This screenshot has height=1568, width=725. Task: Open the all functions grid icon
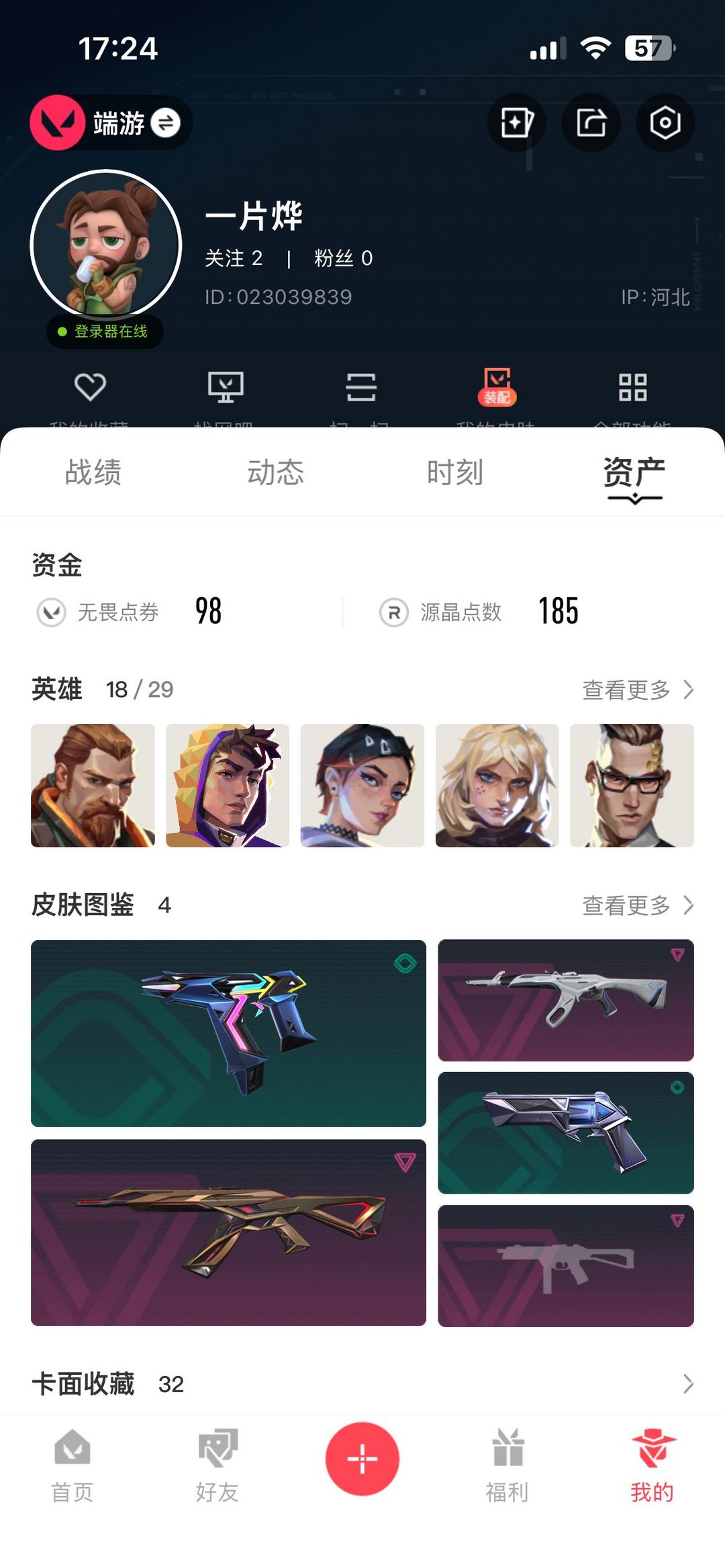(632, 387)
